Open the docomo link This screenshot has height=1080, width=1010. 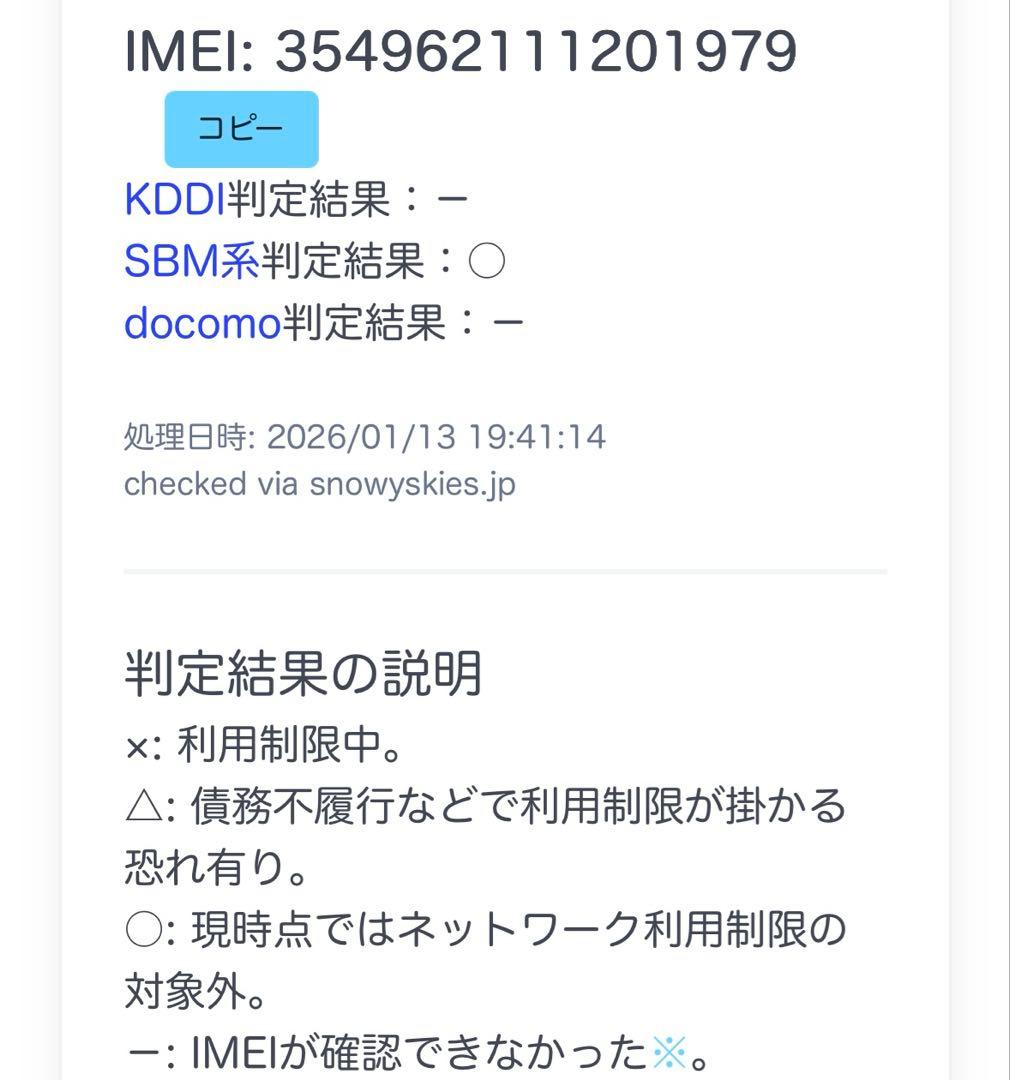[202, 324]
